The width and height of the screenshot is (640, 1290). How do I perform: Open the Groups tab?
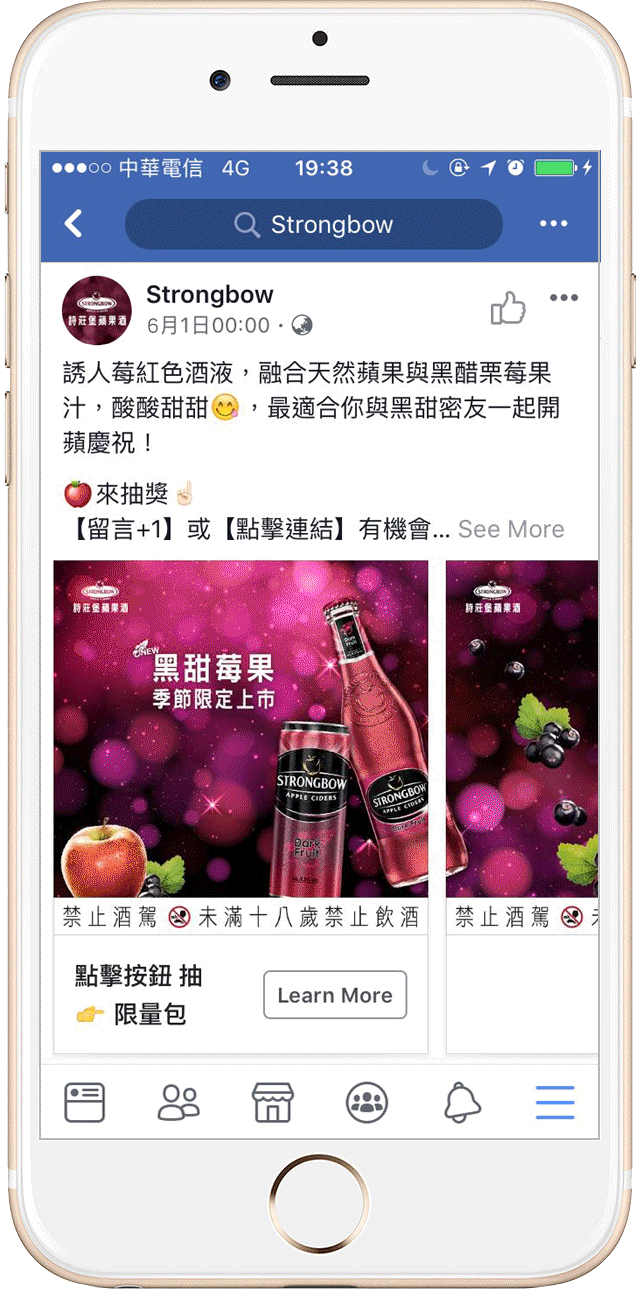coord(367,1102)
